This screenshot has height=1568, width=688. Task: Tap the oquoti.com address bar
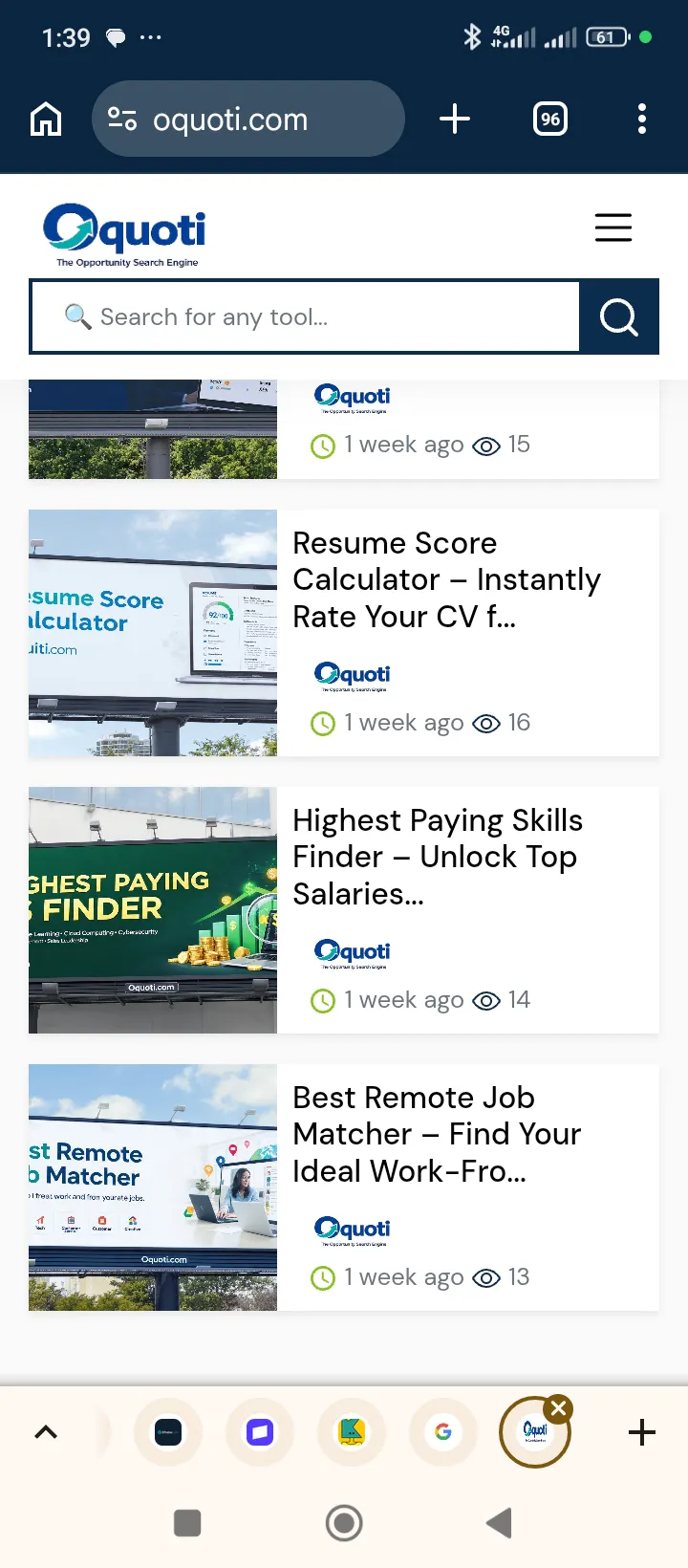[x=248, y=119]
